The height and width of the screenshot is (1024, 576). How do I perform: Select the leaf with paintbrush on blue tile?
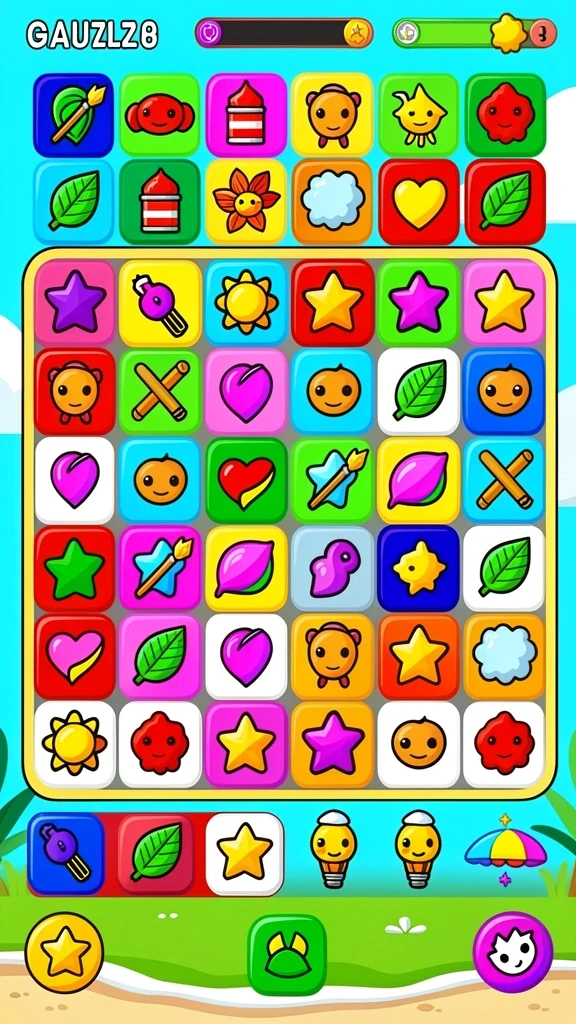pos(73,115)
